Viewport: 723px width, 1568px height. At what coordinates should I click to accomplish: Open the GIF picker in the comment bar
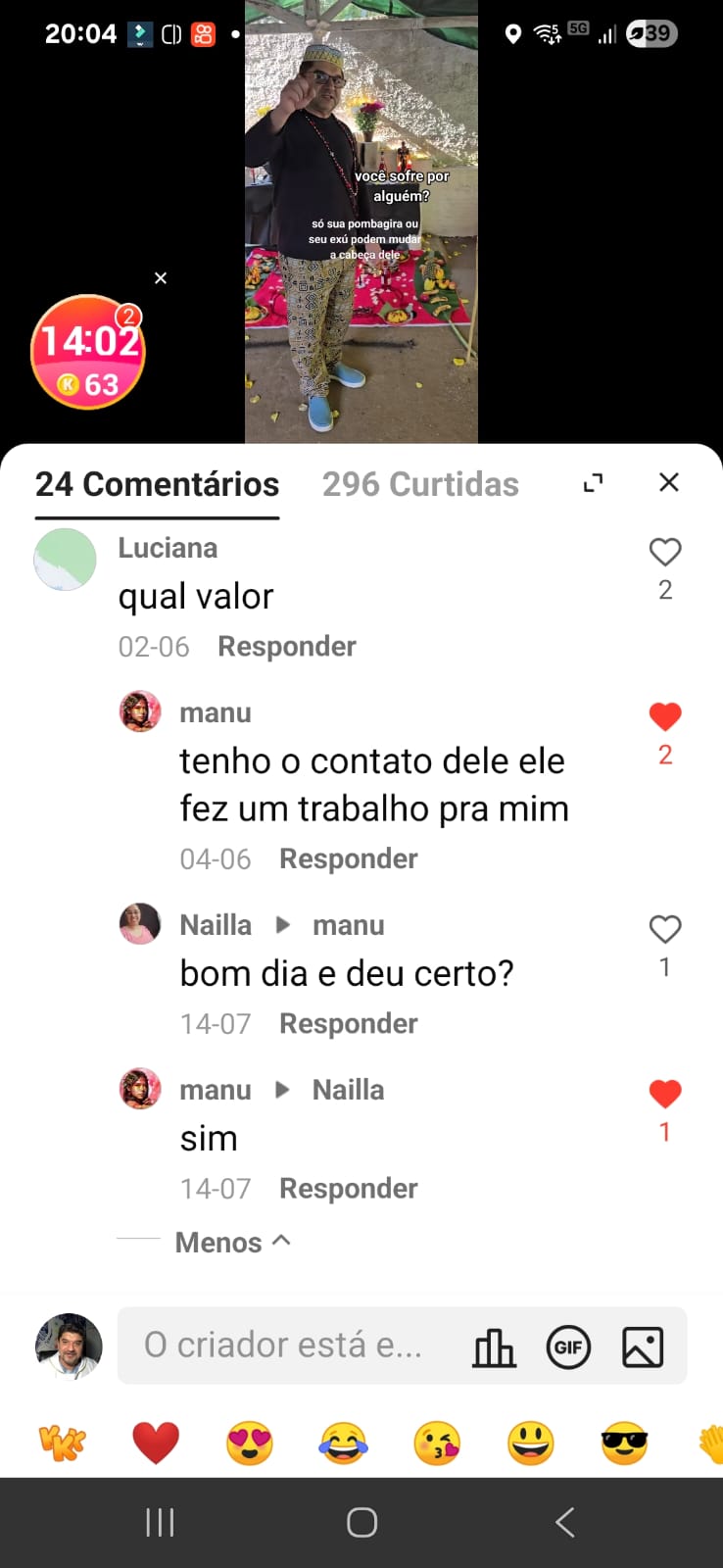coord(568,1347)
